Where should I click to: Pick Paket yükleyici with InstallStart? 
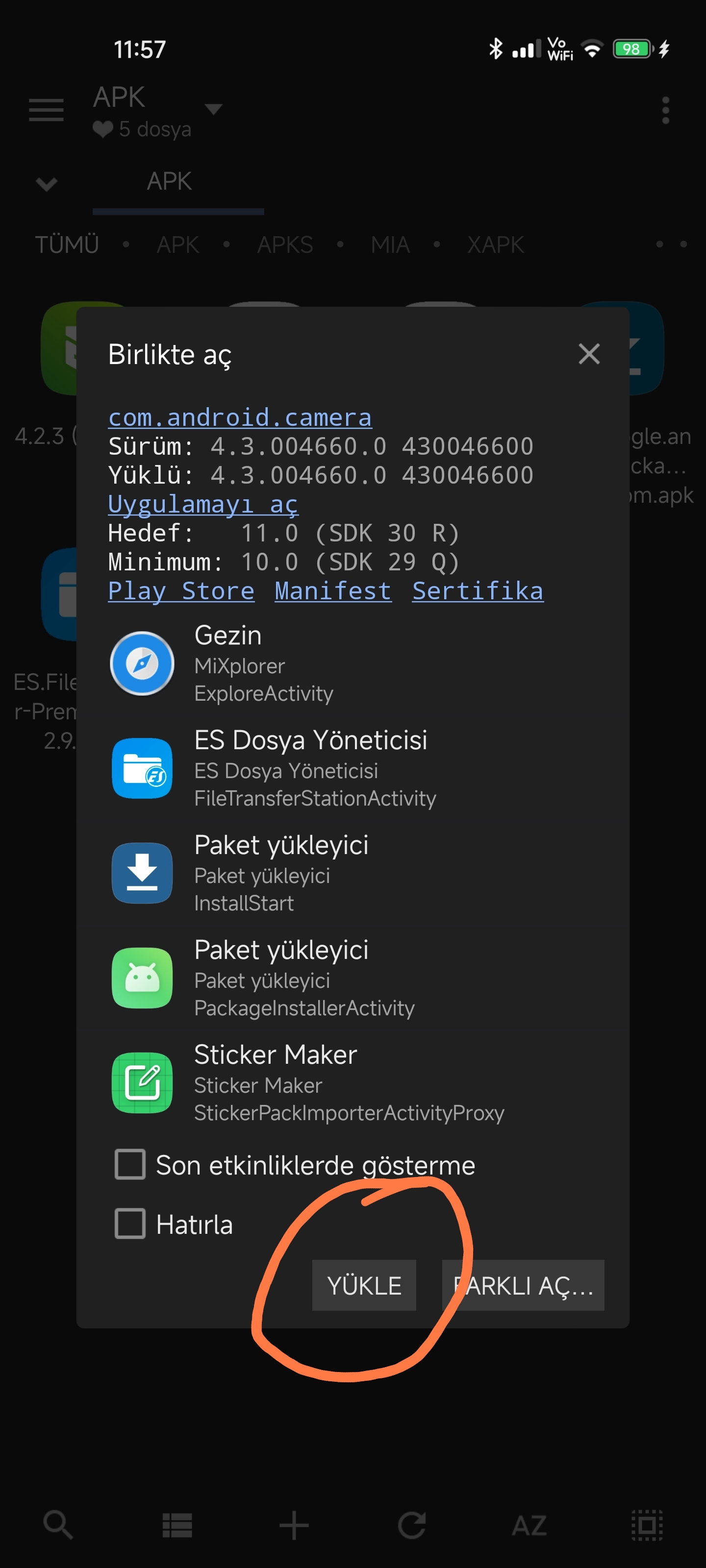point(353,873)
